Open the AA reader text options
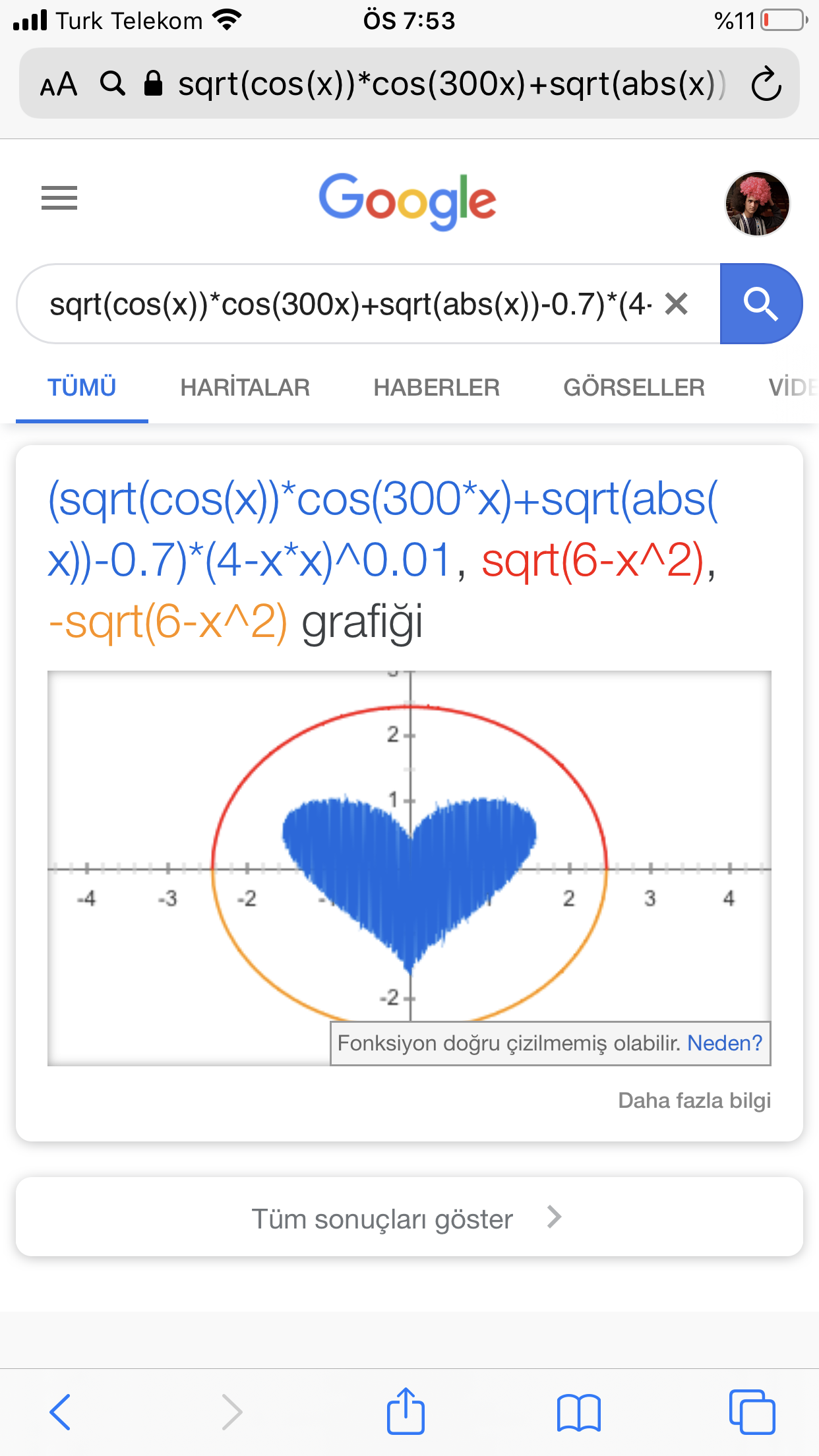The height and width of the screenshot is (1456, 819). point(59,85)
